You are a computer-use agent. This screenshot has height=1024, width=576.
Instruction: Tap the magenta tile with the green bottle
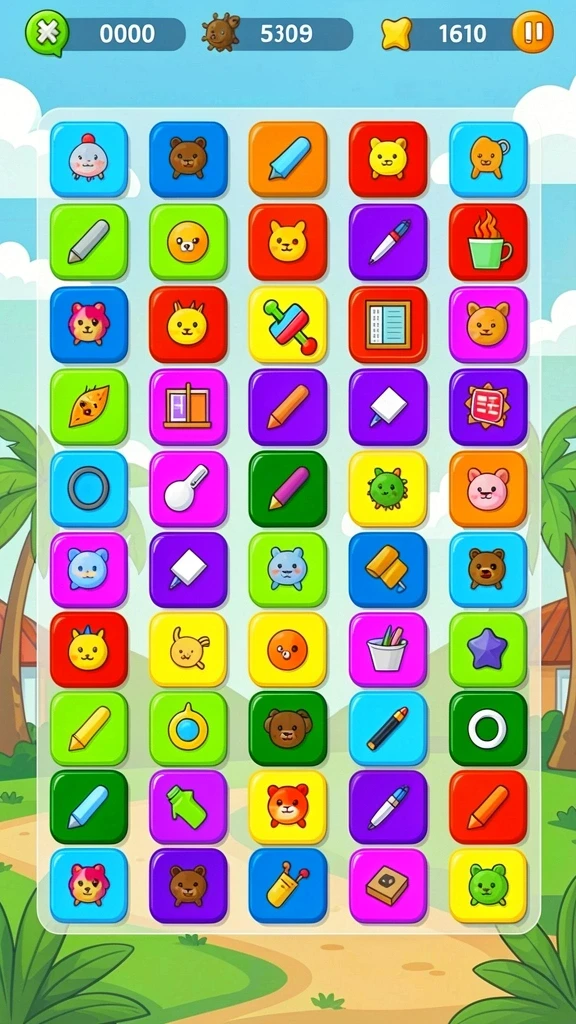pos(188,807)
